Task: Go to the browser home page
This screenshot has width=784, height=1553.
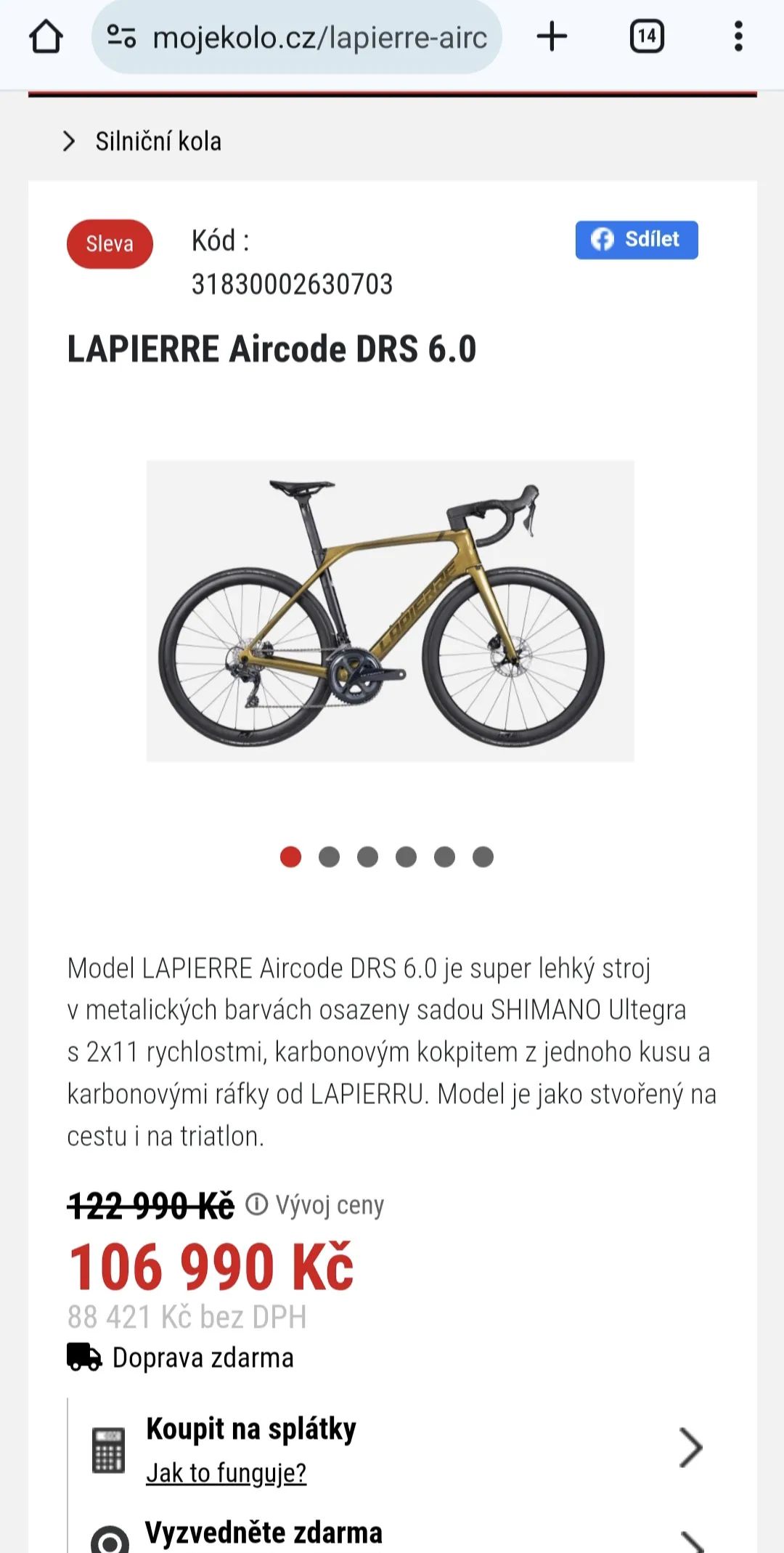Action: tap(46, 36)
